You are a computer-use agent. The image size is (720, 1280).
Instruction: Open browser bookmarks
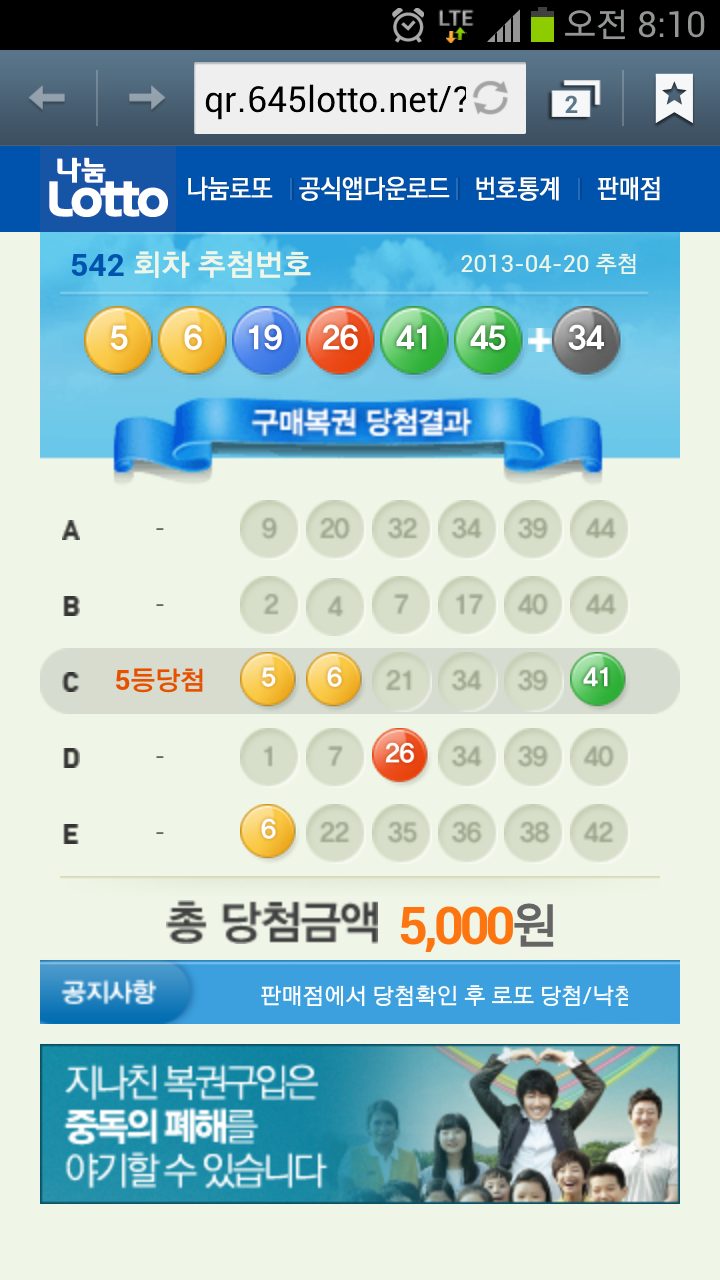[x=674, y=98]
